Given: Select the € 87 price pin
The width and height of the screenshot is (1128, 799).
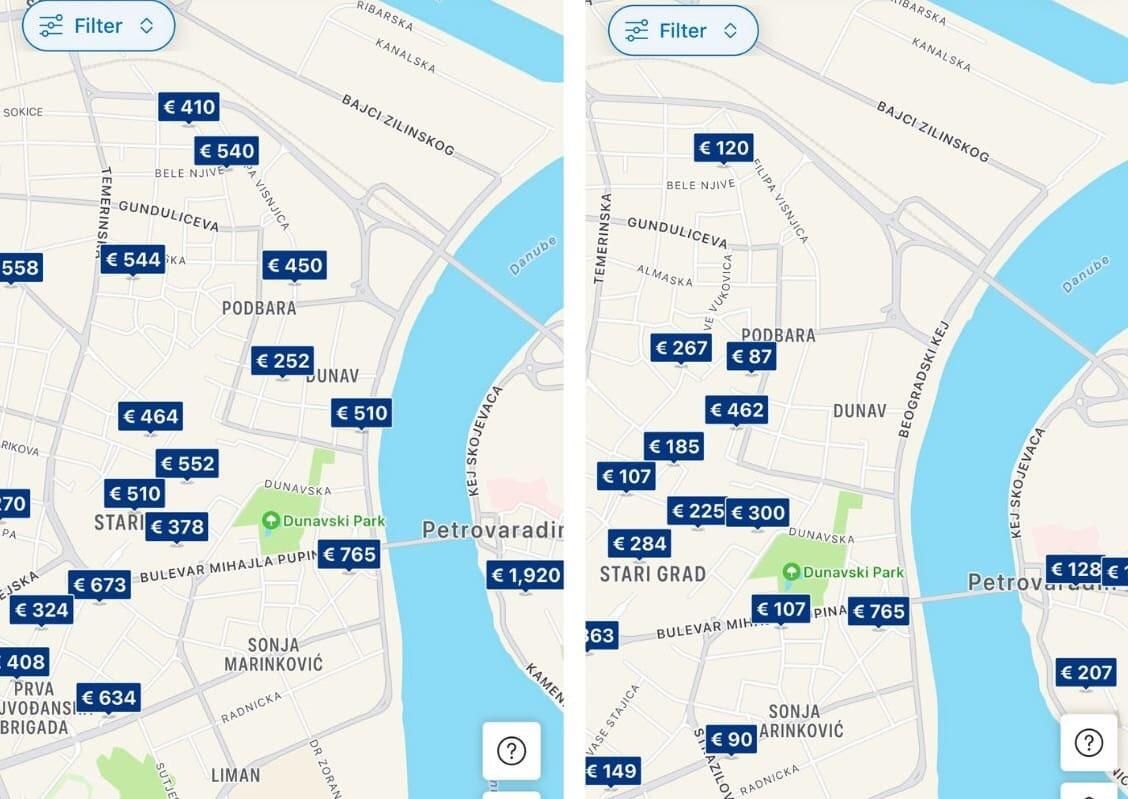Looking at the screenshot, I should (751, 356).
